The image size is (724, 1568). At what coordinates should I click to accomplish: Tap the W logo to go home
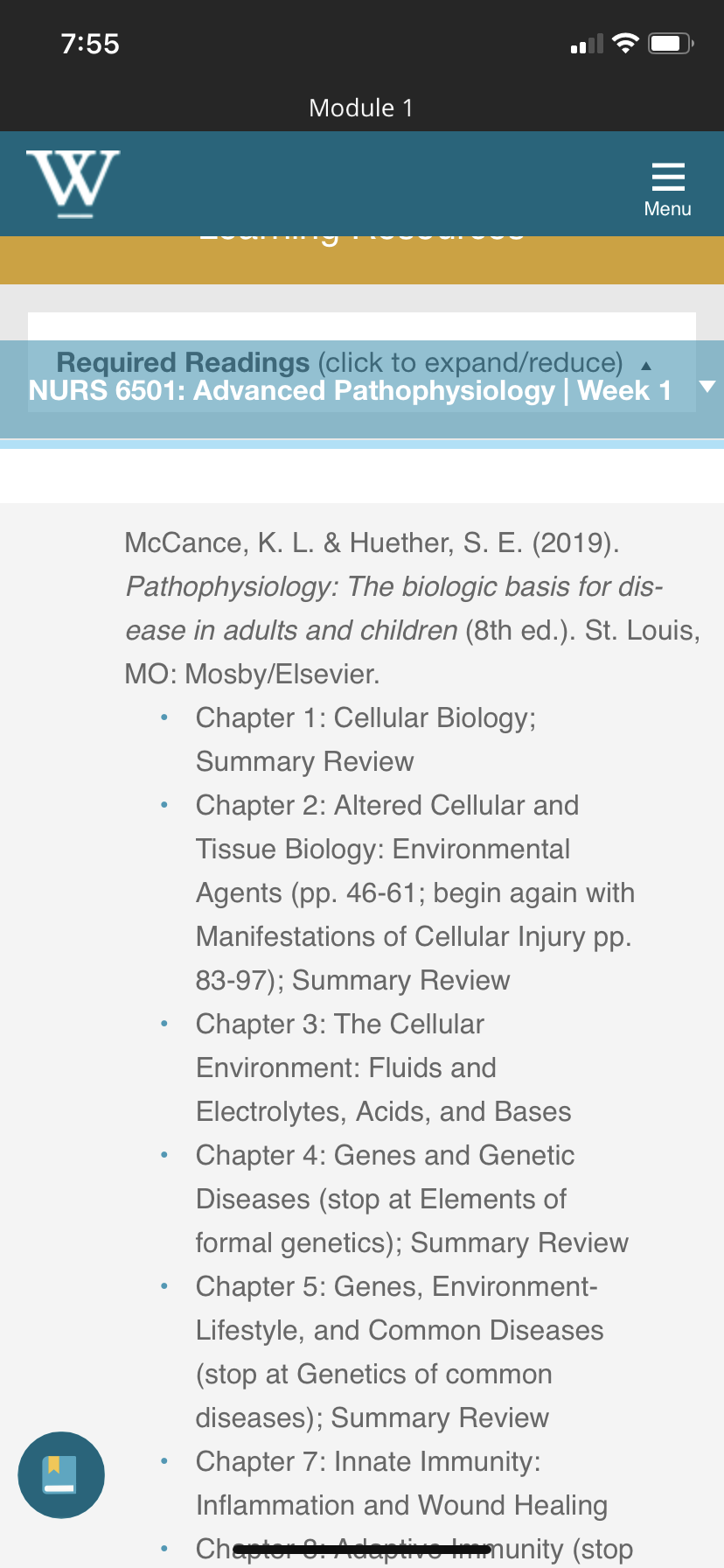(x=73, y=184)
